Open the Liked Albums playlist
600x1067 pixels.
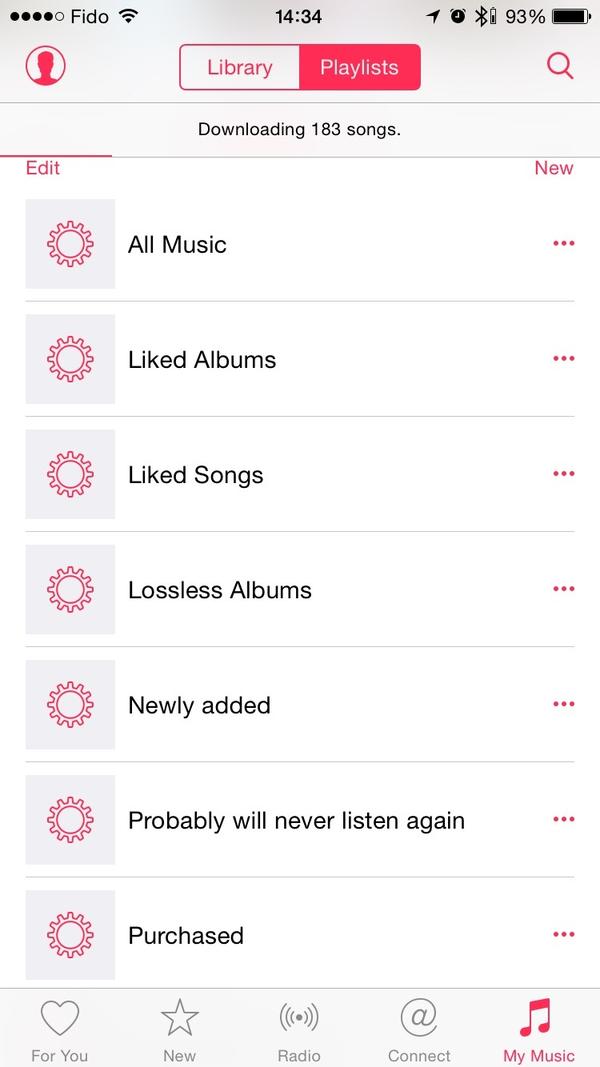point(202,360)
